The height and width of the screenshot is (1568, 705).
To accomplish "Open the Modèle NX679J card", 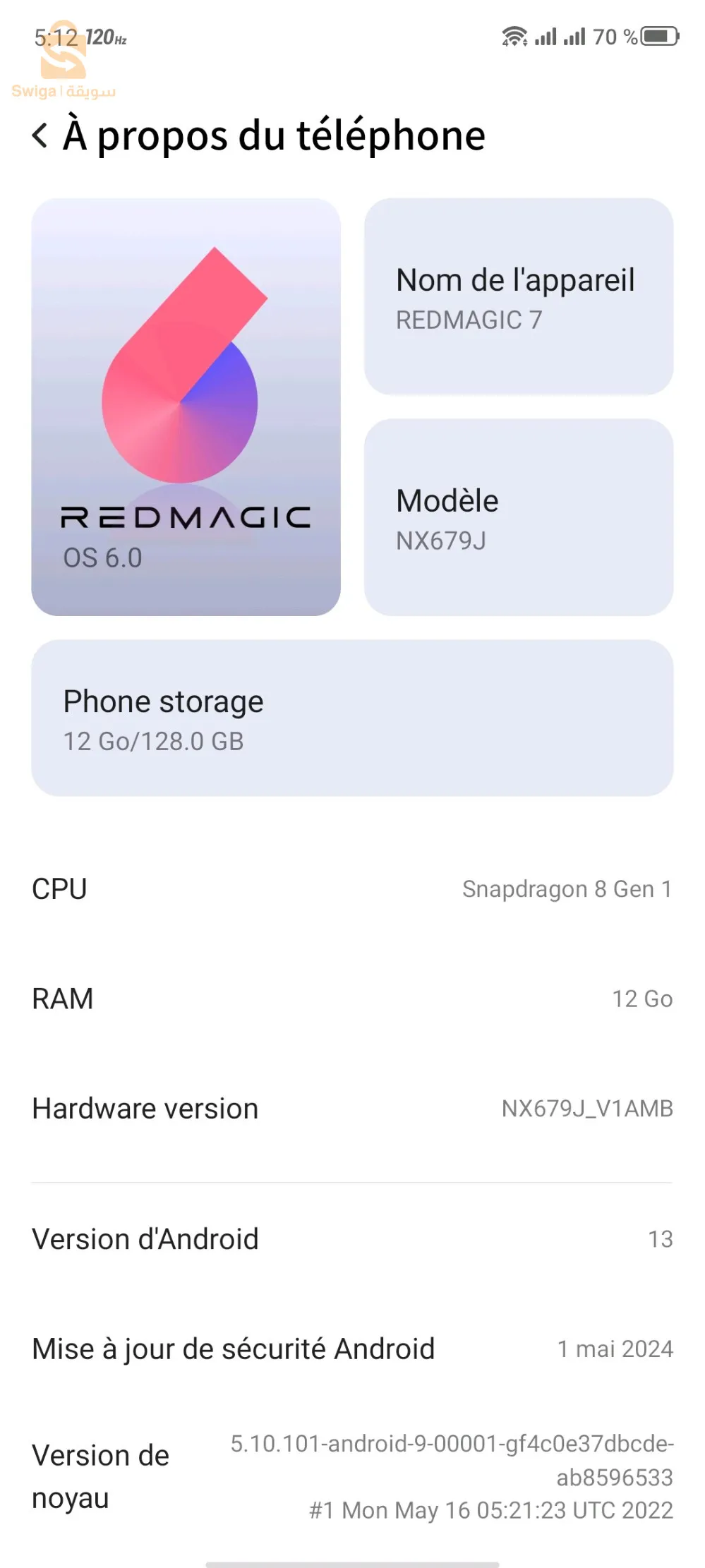I will pos(519,517).
